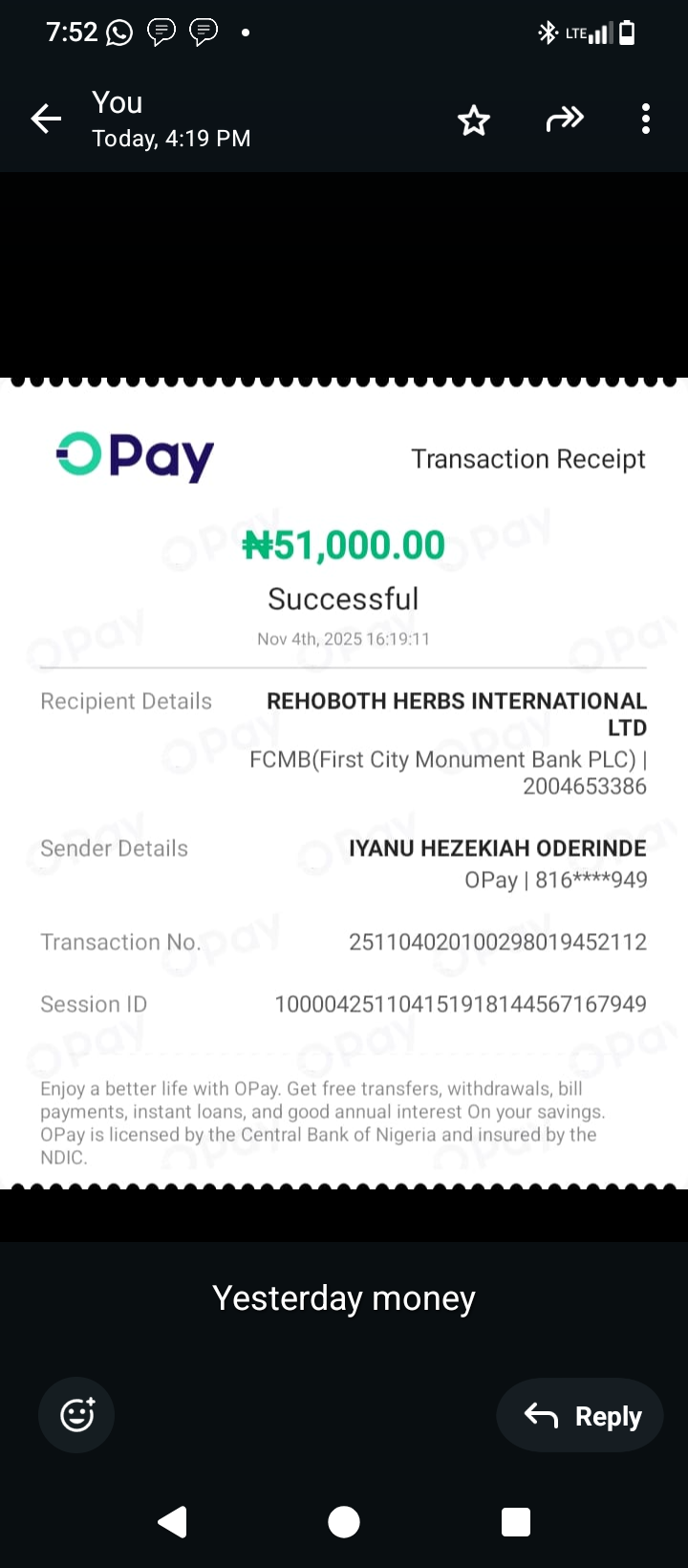The image size is (688, 1568).
Task: Forward this receipt image
Action: tap(564, 120)
